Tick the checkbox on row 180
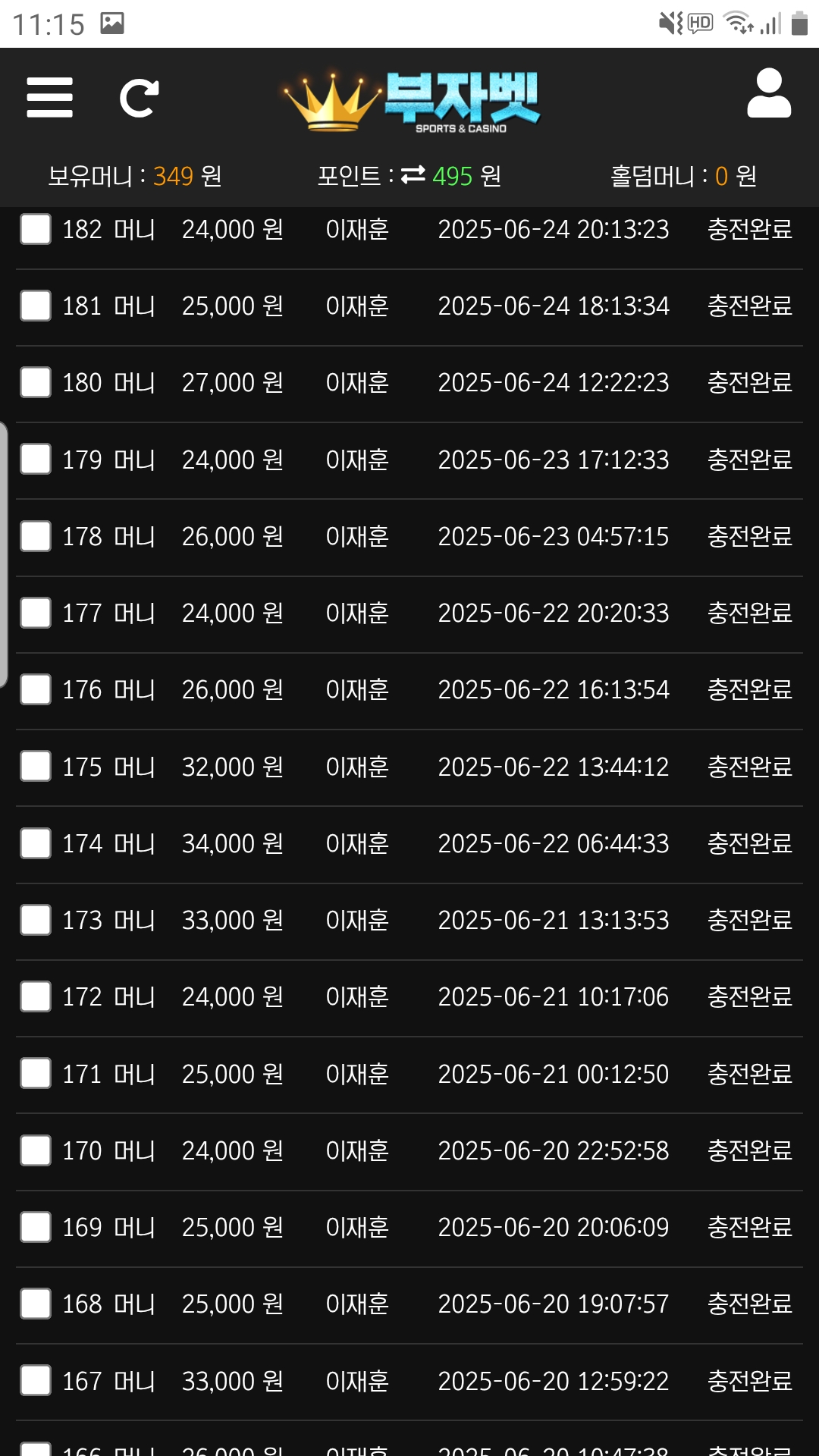This screenshot has height=1456, width=819. 36,382
